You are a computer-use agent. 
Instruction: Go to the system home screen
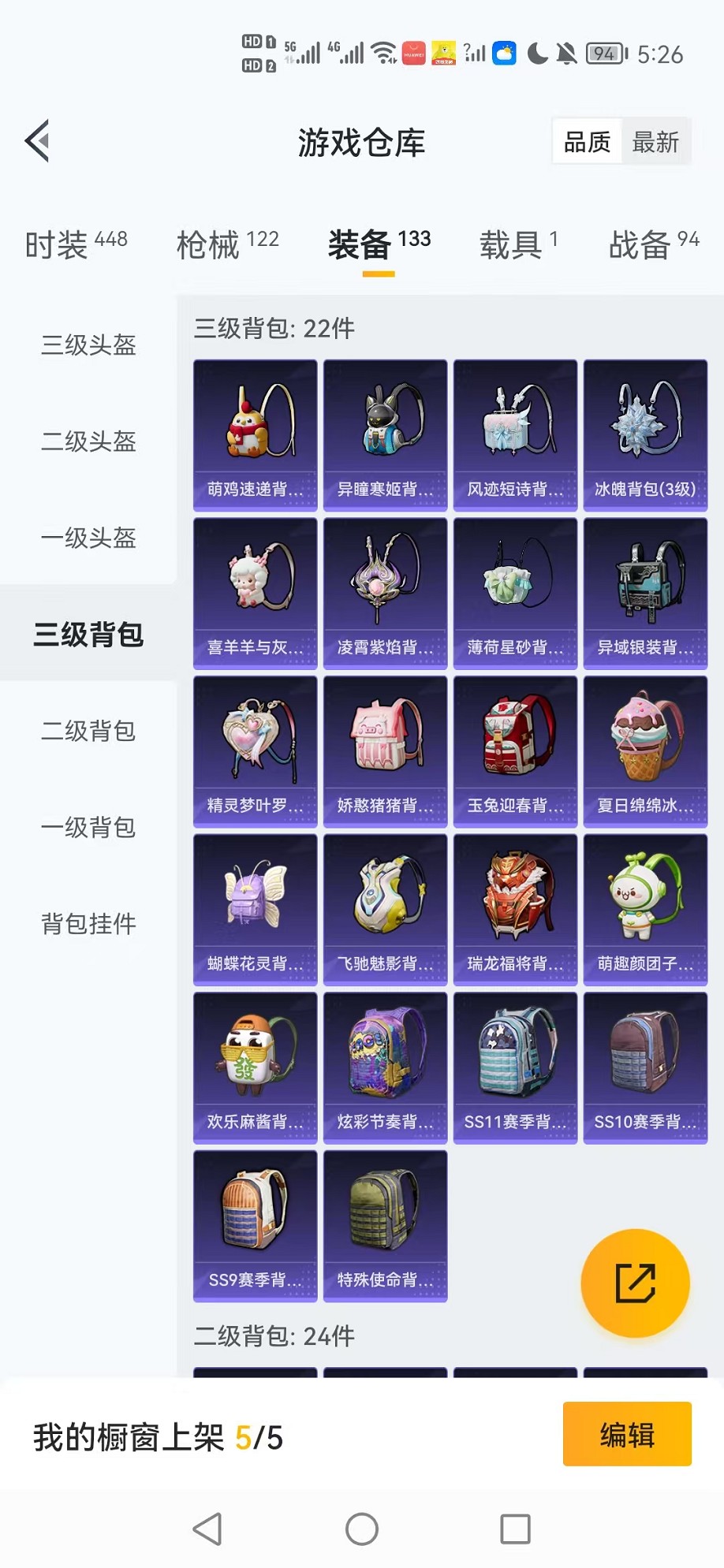tap(362, 1529)
